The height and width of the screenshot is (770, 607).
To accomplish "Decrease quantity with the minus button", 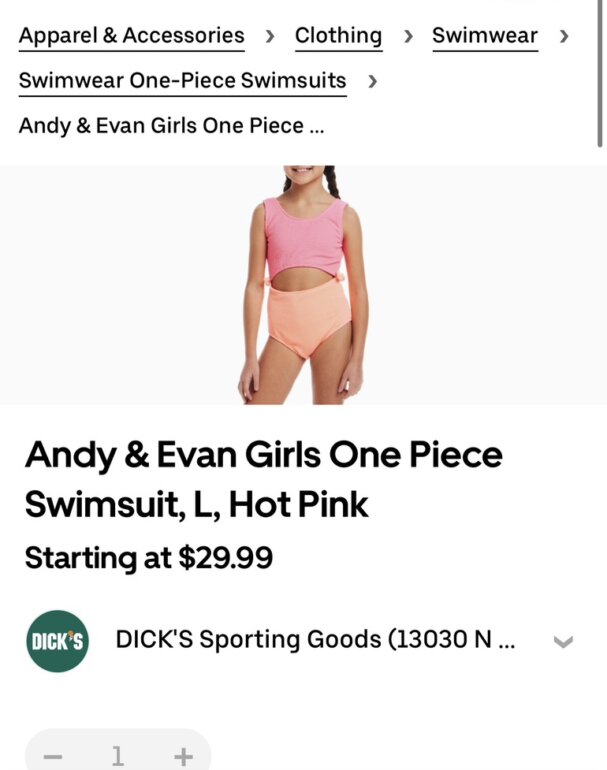I will click(53, 756).
